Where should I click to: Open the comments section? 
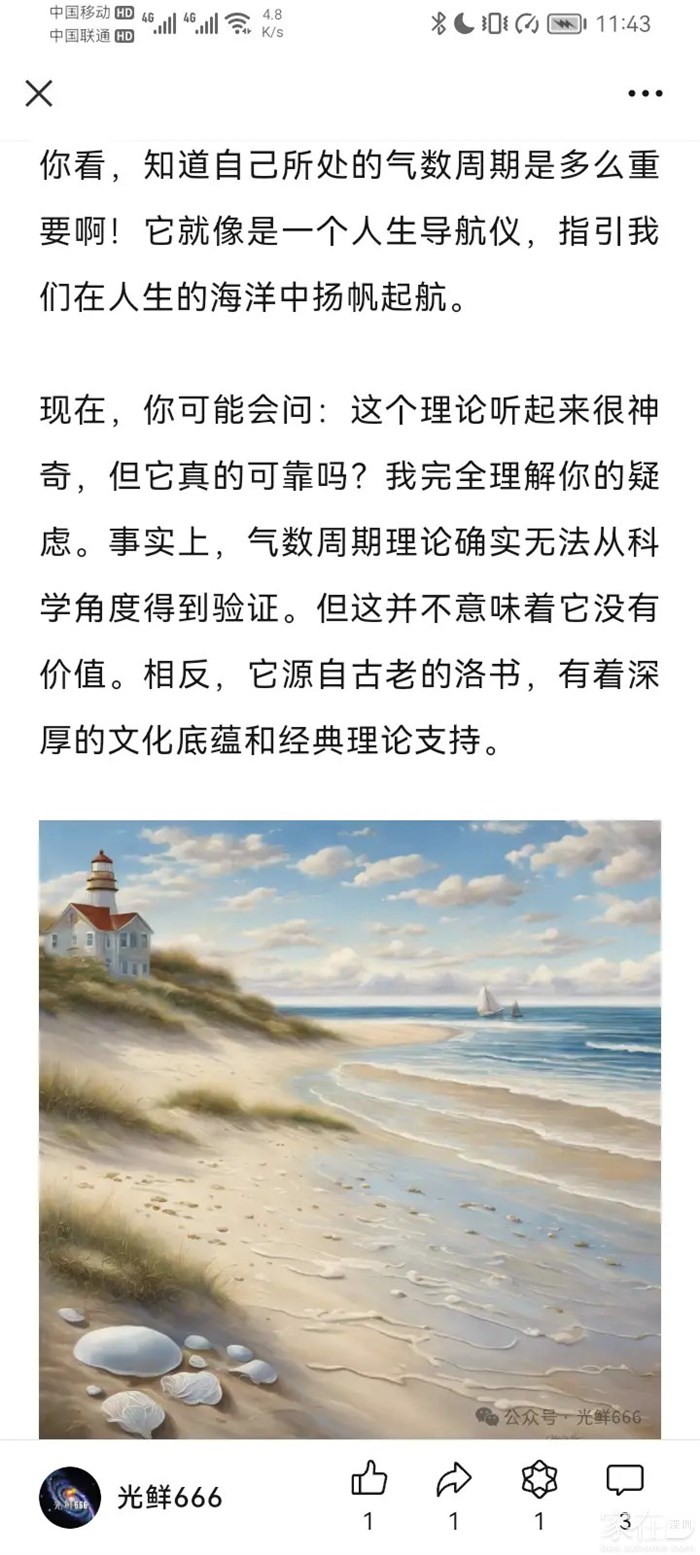[x=625, y=1480]
